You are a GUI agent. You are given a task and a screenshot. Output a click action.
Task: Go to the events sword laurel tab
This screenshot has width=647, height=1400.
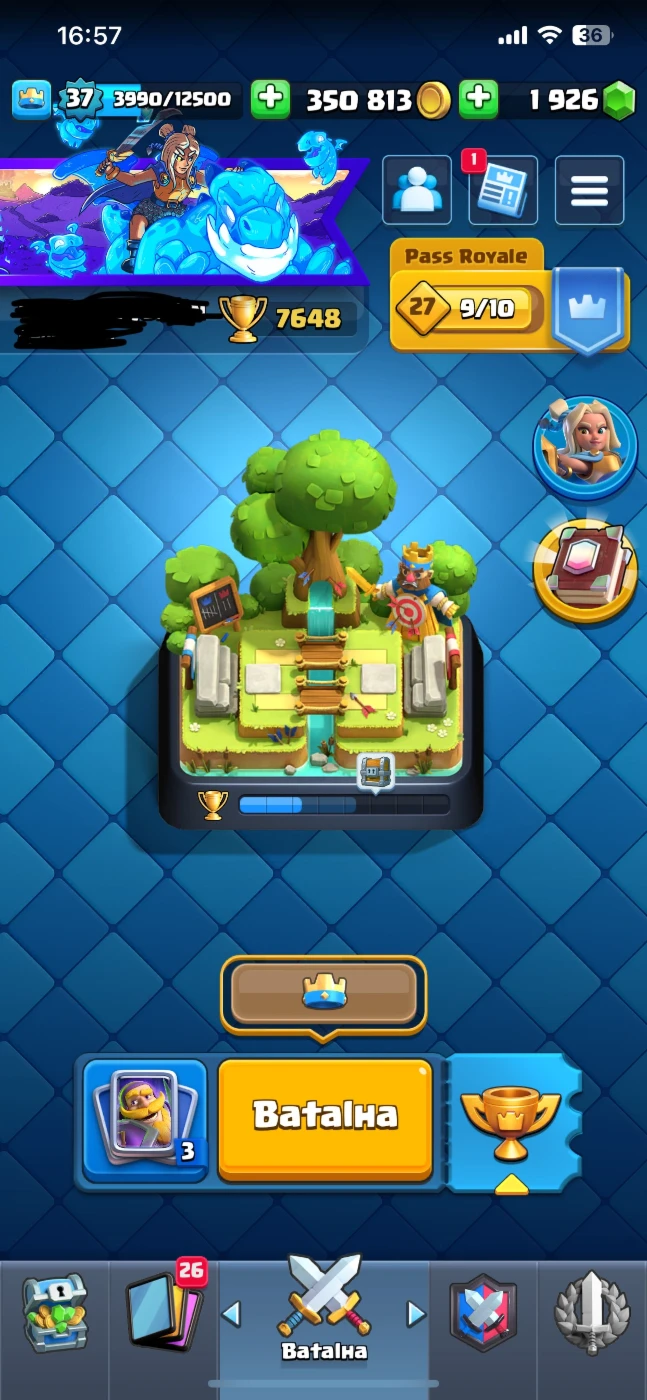point(592,1313)
